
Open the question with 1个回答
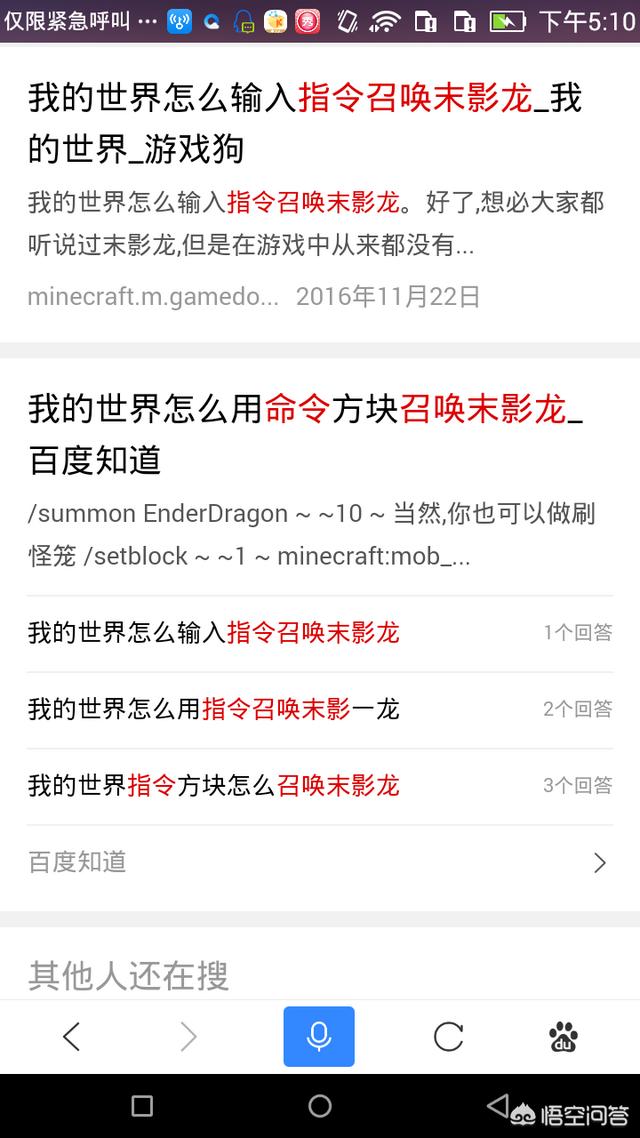tap(320, 633)
